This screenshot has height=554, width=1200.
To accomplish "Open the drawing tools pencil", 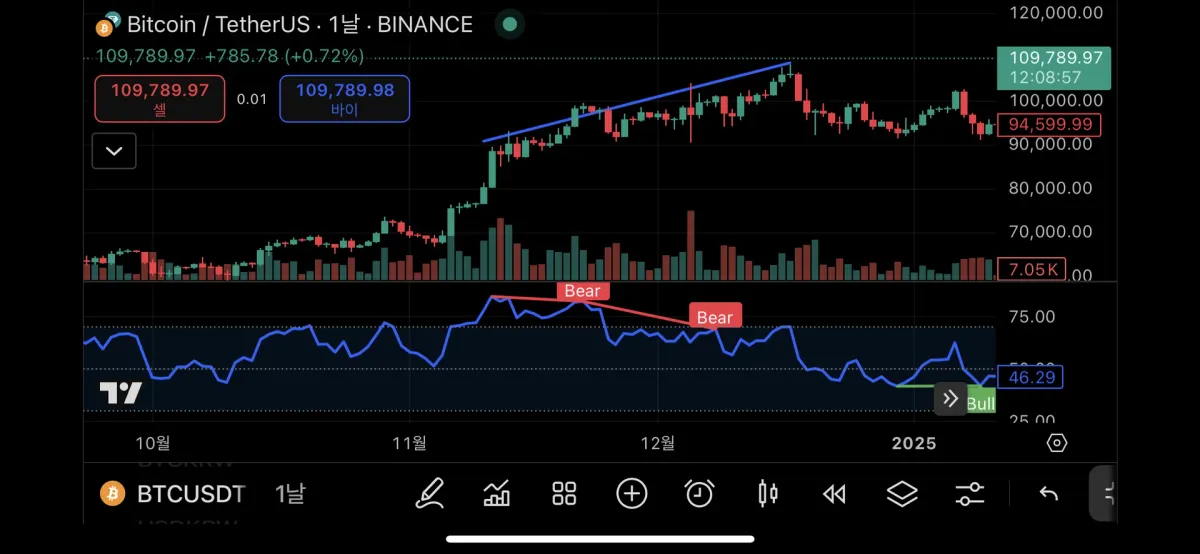I will coord(430,493).
